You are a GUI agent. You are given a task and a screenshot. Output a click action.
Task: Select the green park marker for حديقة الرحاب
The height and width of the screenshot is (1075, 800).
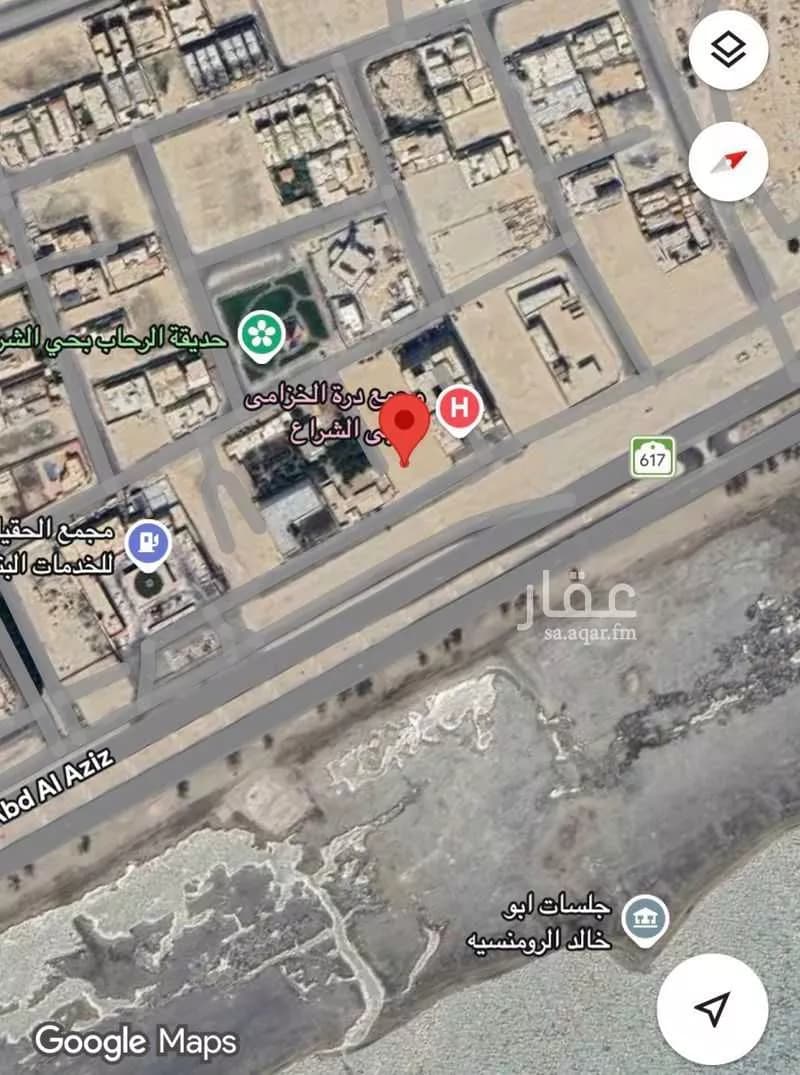[x=263, y=330]
